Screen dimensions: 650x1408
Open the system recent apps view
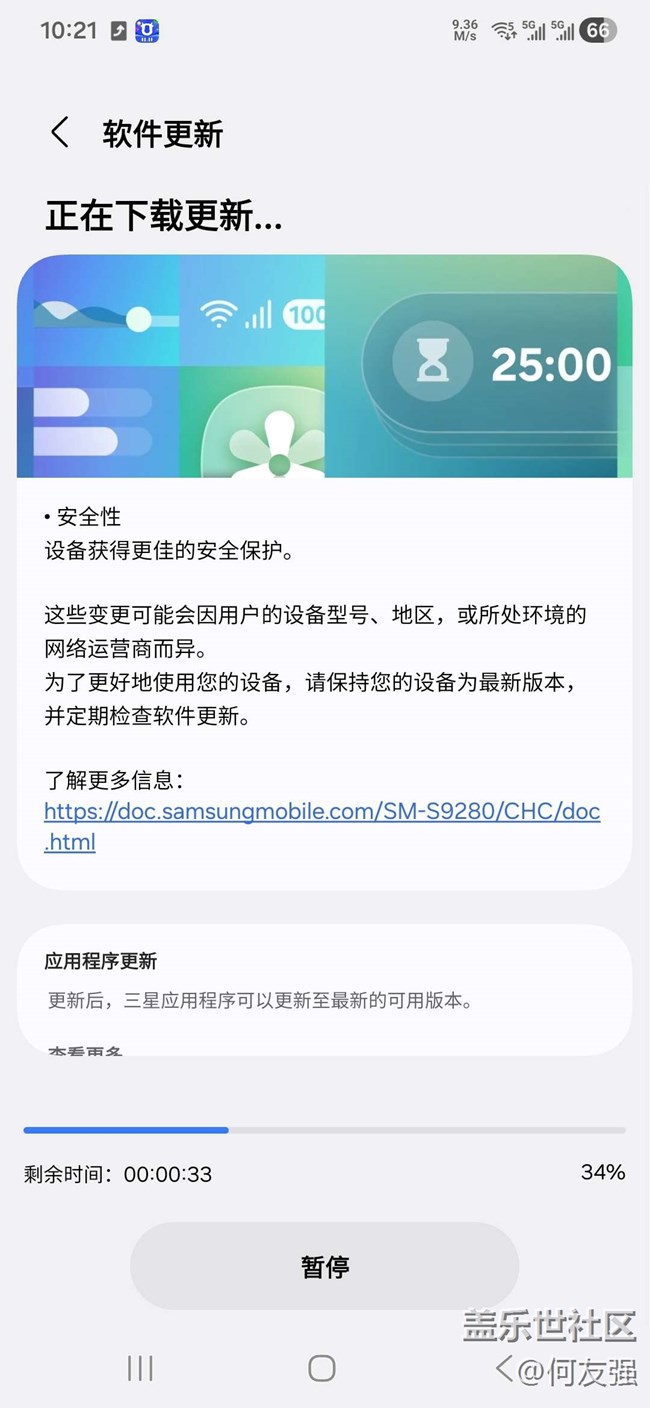click(140, 1369)
